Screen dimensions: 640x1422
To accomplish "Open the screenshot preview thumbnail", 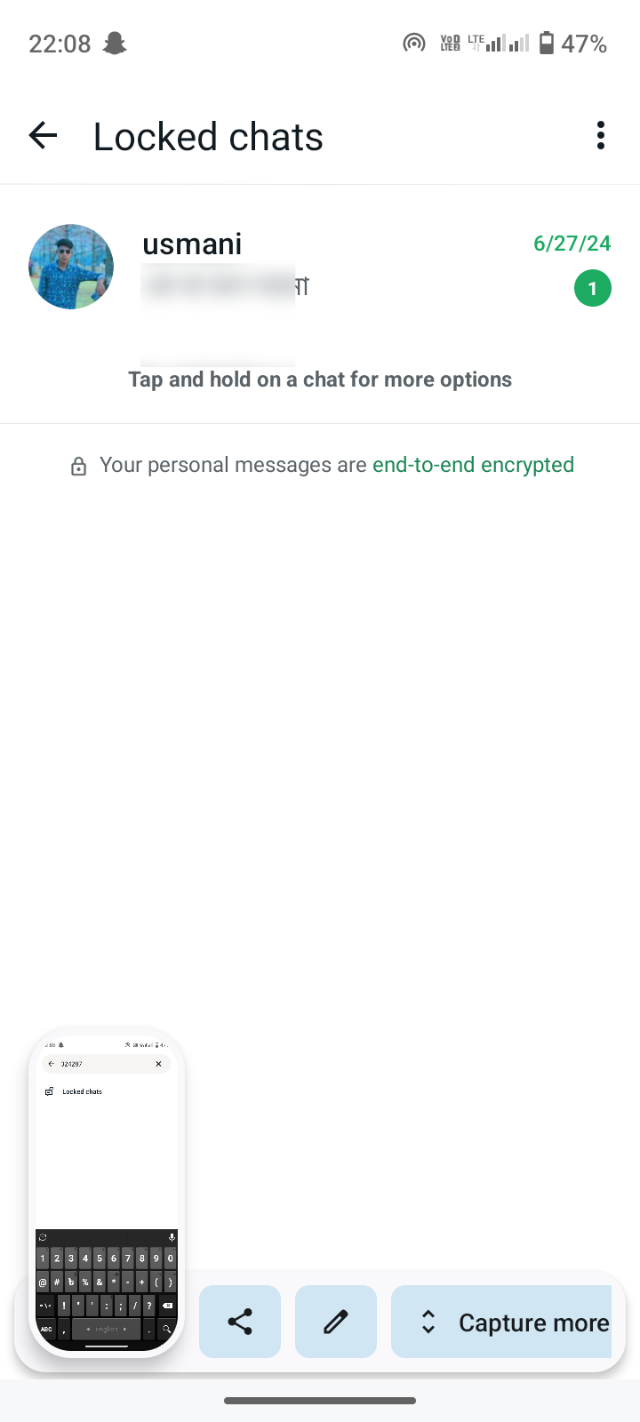I will 107,1190.
